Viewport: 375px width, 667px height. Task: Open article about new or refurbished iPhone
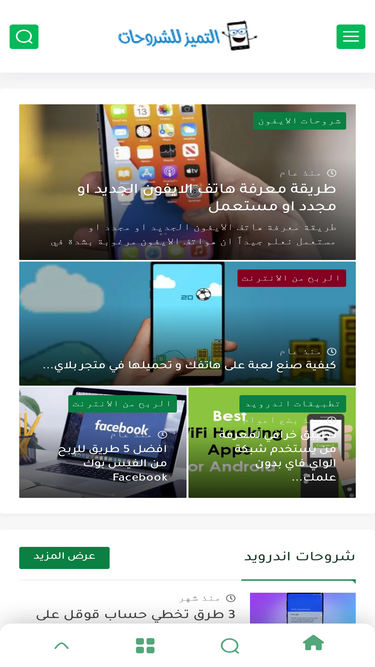(207, 197)
